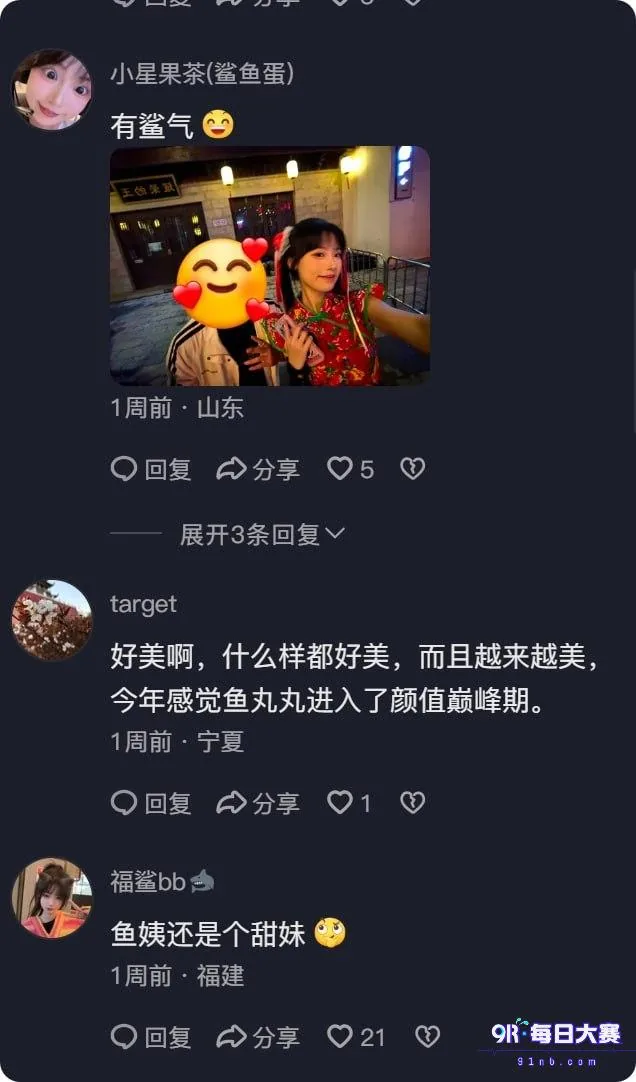Image resolution: width=636 pixels, height=1082 pixels.
Task: Reply to target's comment
Action: click(151, 803)
